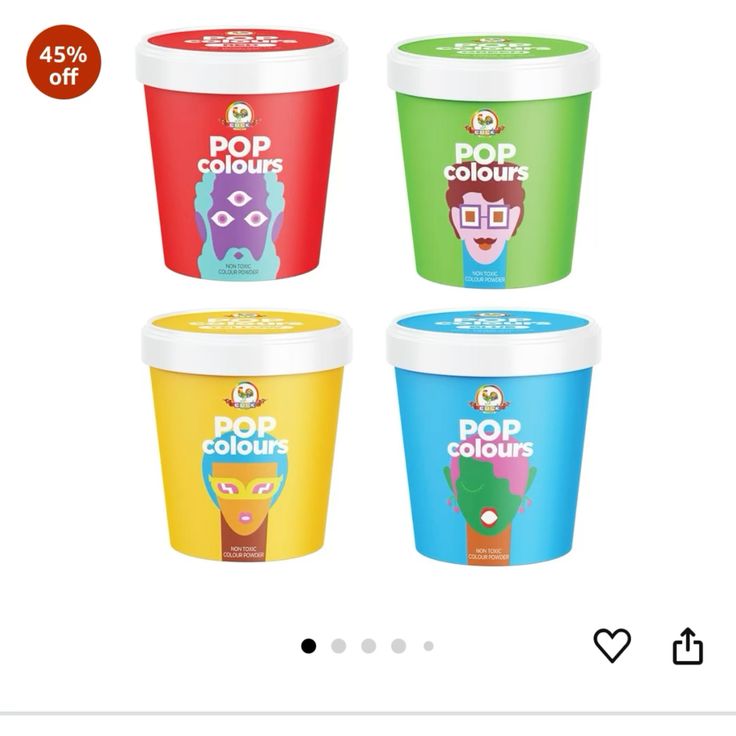Viewport: 736px width, 736px height.
Task: Share this product
Action: tap(687, 646)
